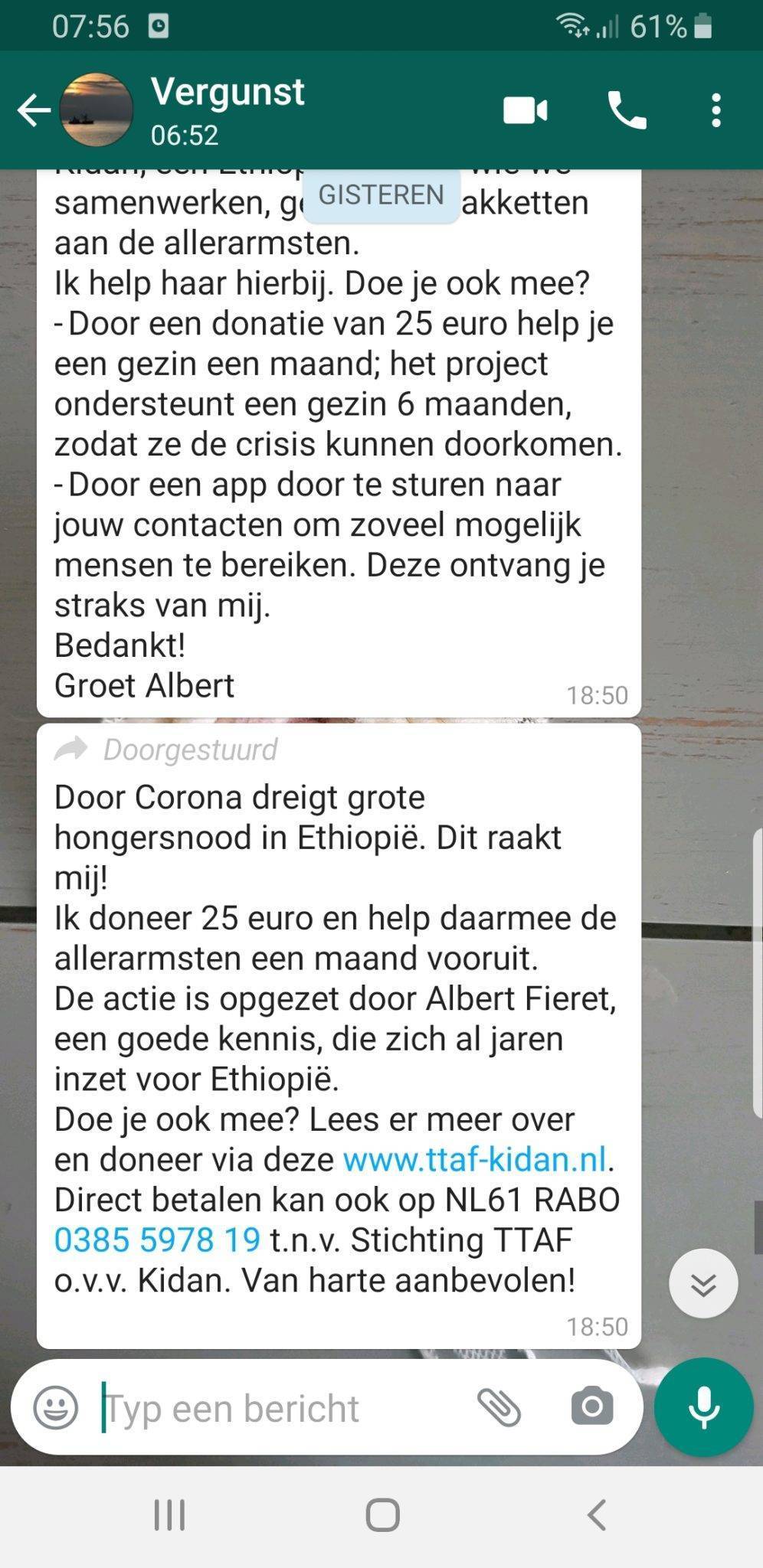
Task: Open the www.ttaf-kidan.nl link
Action: point(475,1159)
